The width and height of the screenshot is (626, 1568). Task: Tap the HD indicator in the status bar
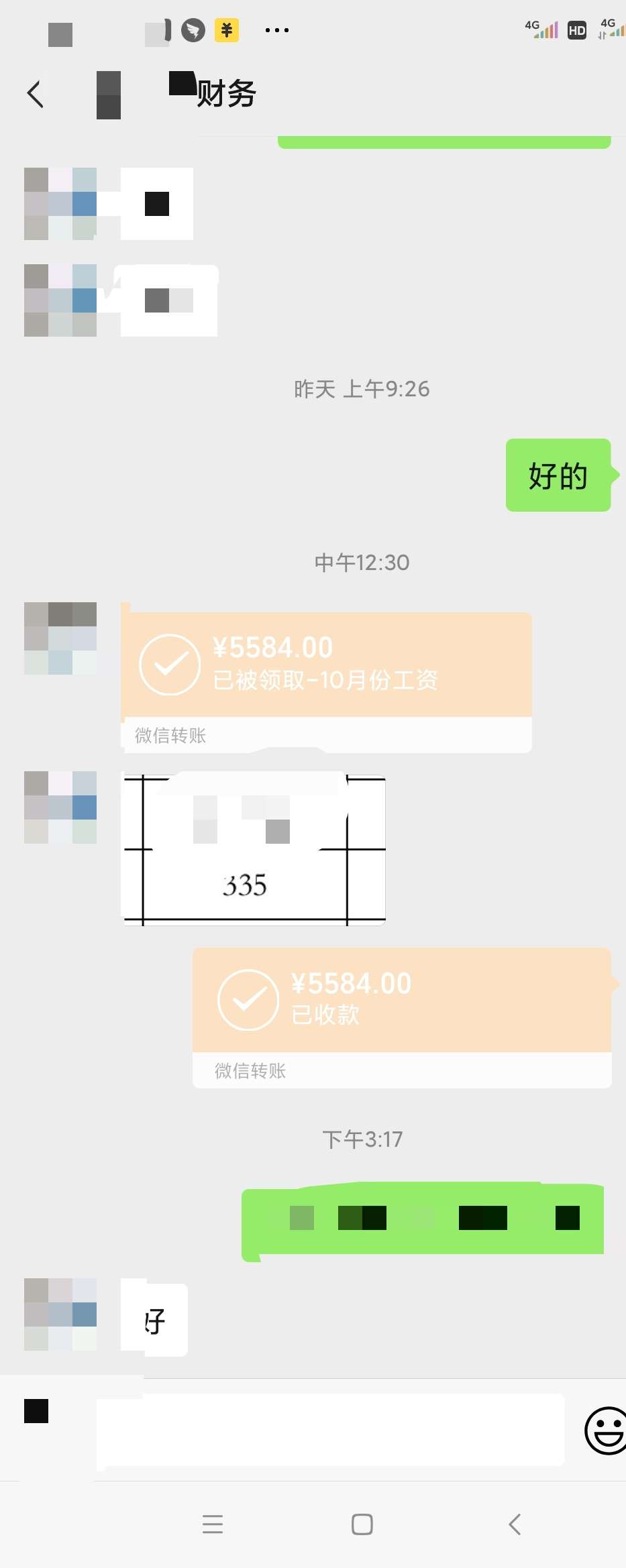click(576, 30)
